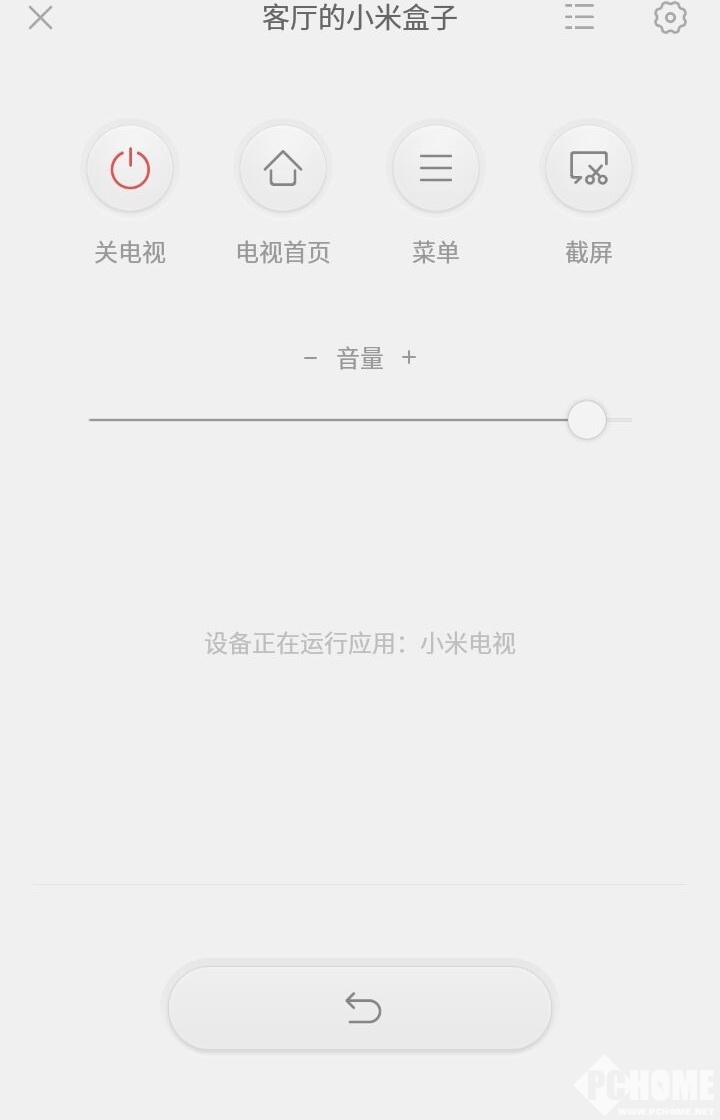Tap the 客厅的小米盒子 title

tap(359, 18)
